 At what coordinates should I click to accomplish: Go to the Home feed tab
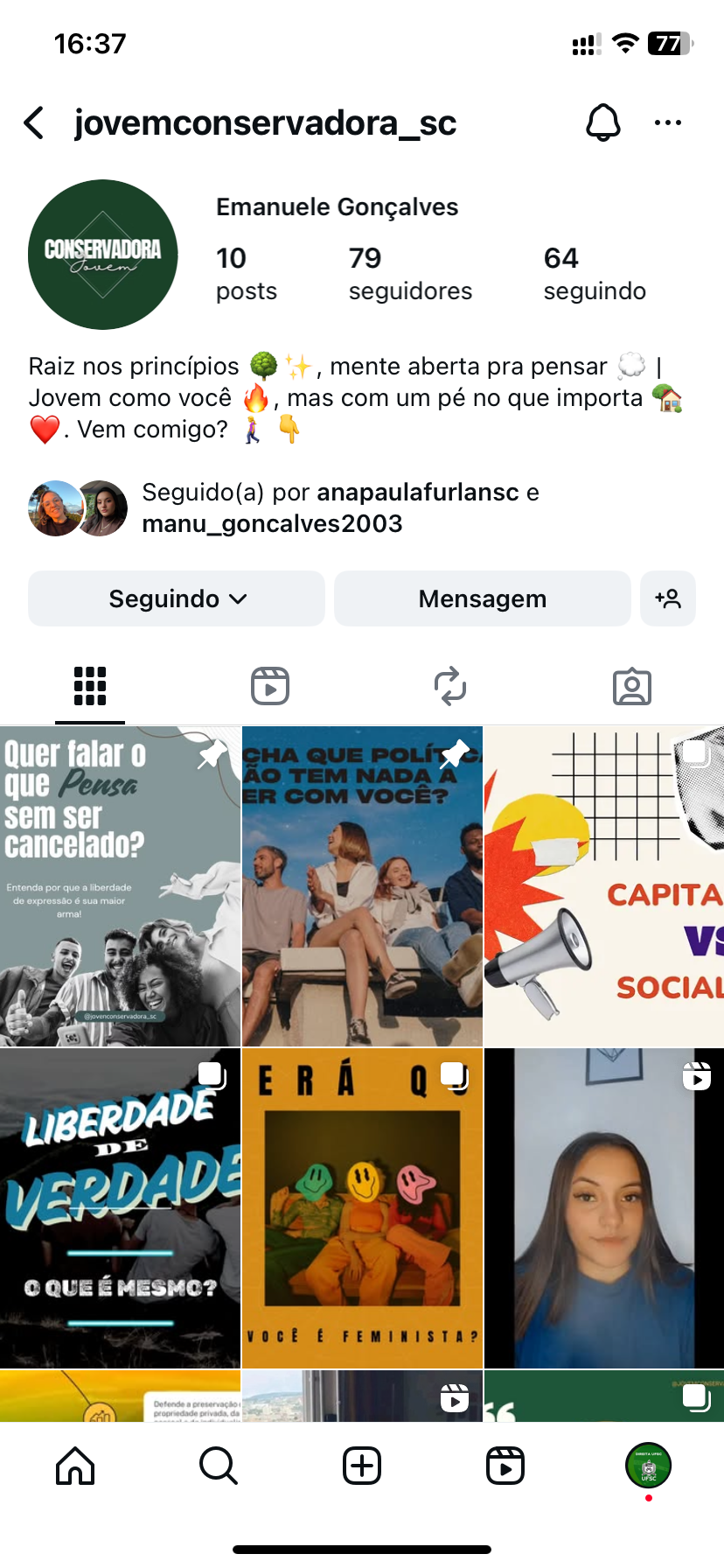[x=75, y=1466]
